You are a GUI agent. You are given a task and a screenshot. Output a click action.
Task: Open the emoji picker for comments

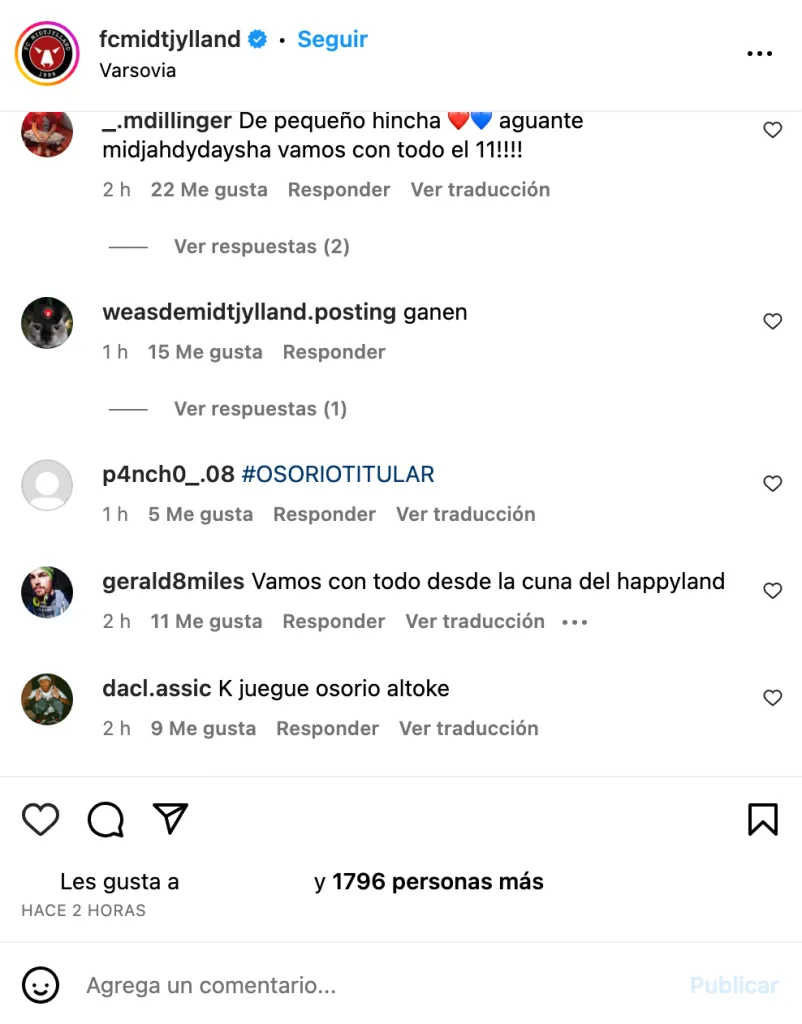coord(41,985)
